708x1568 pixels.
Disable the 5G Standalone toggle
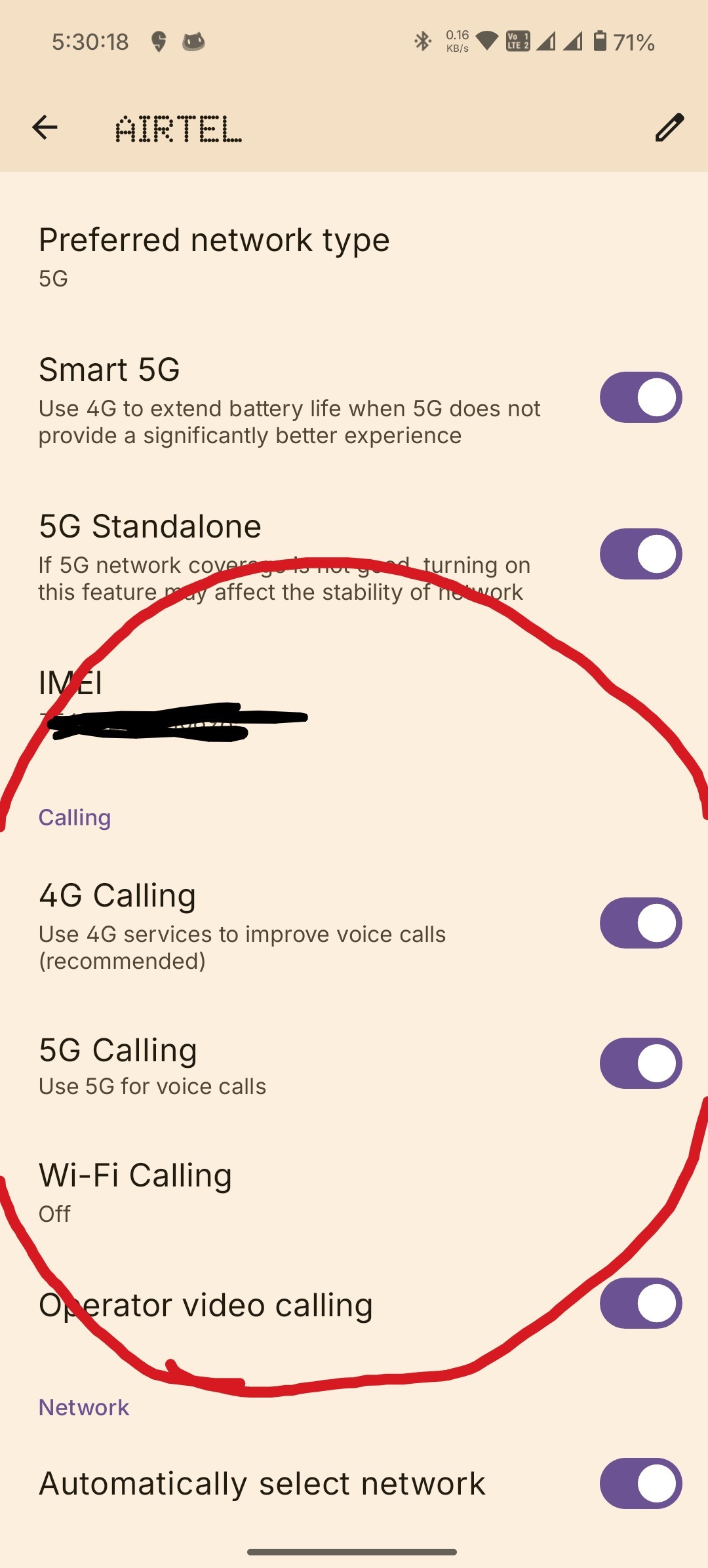(640, 554)
